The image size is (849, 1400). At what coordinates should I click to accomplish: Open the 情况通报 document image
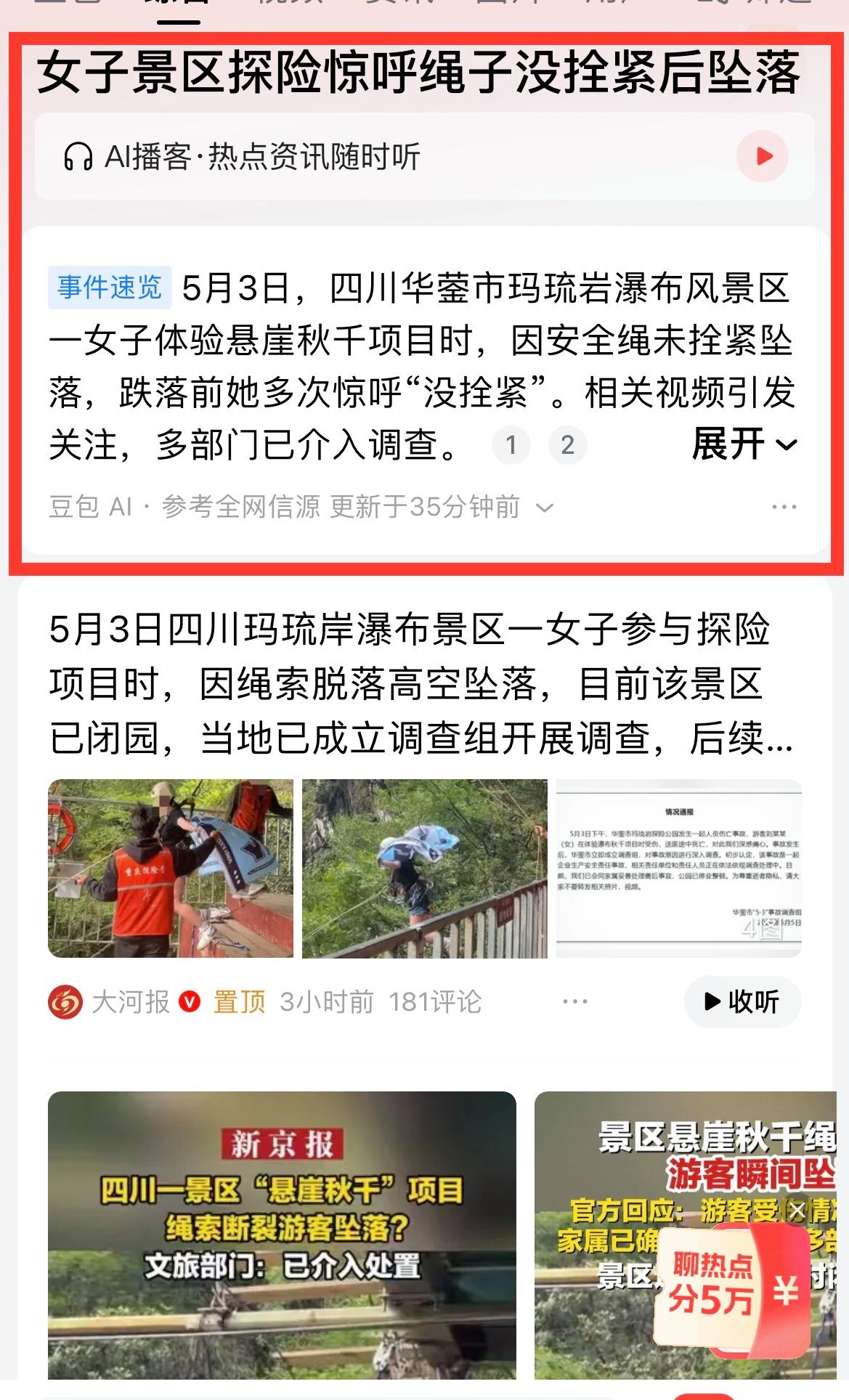[x=678, y=868]
